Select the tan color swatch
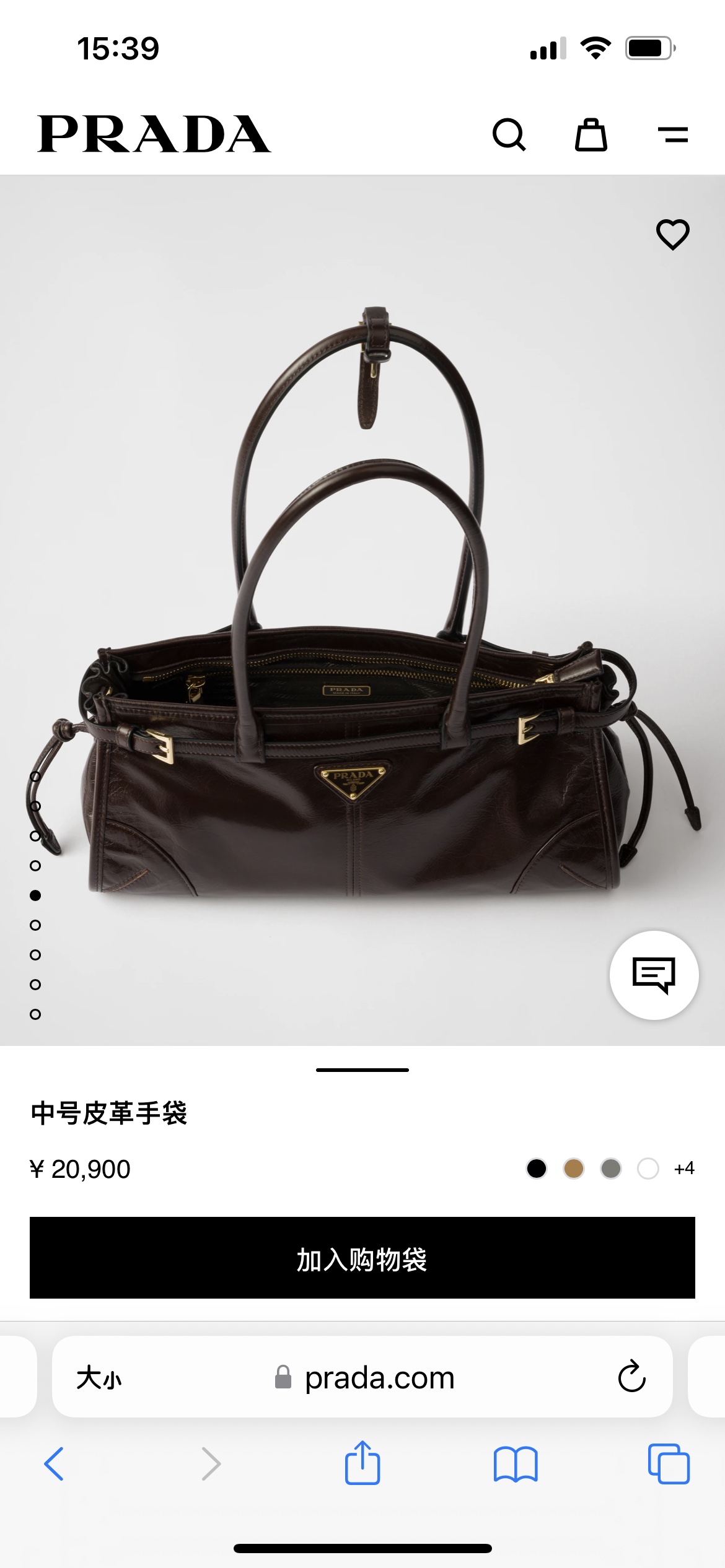 (574, 1169)
